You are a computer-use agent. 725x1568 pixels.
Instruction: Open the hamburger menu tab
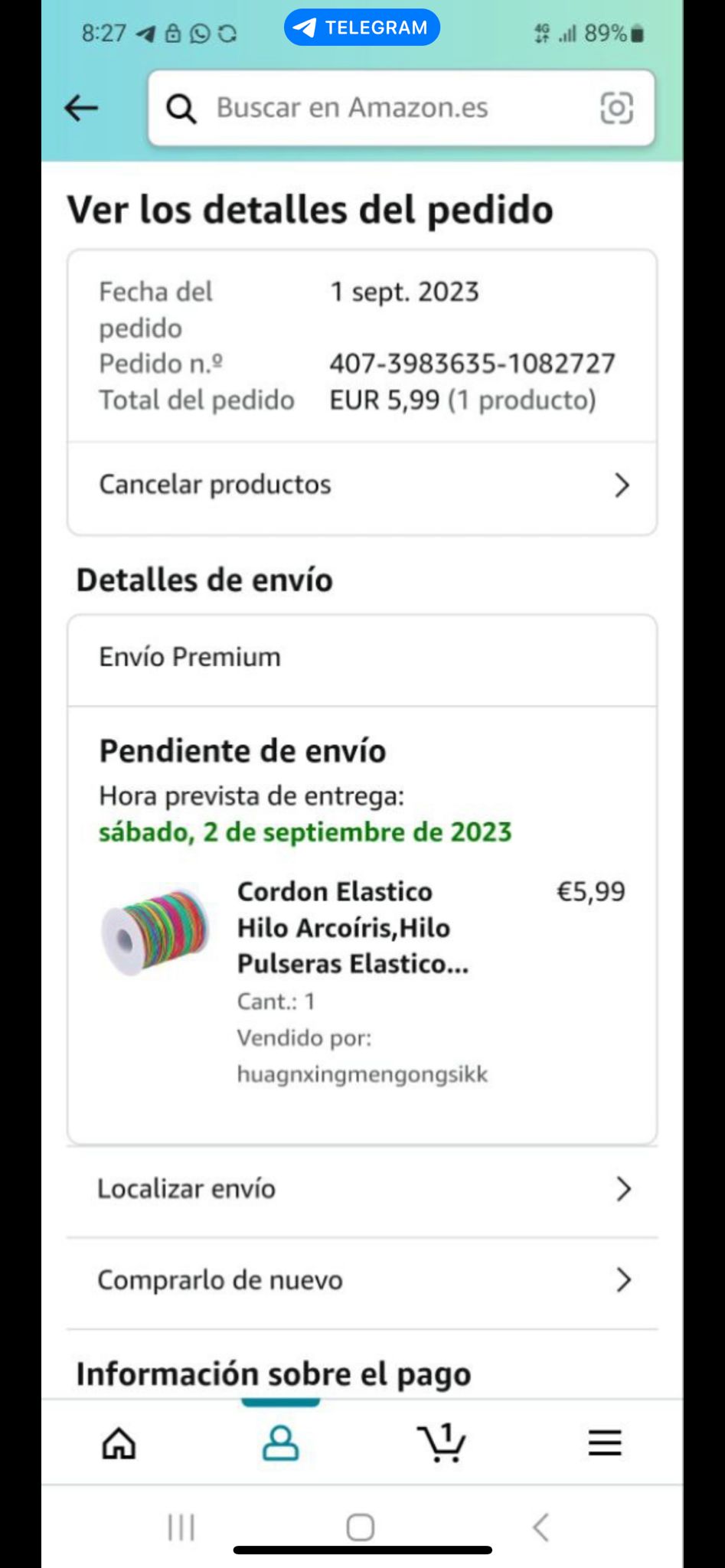[x=604, y=1444]
